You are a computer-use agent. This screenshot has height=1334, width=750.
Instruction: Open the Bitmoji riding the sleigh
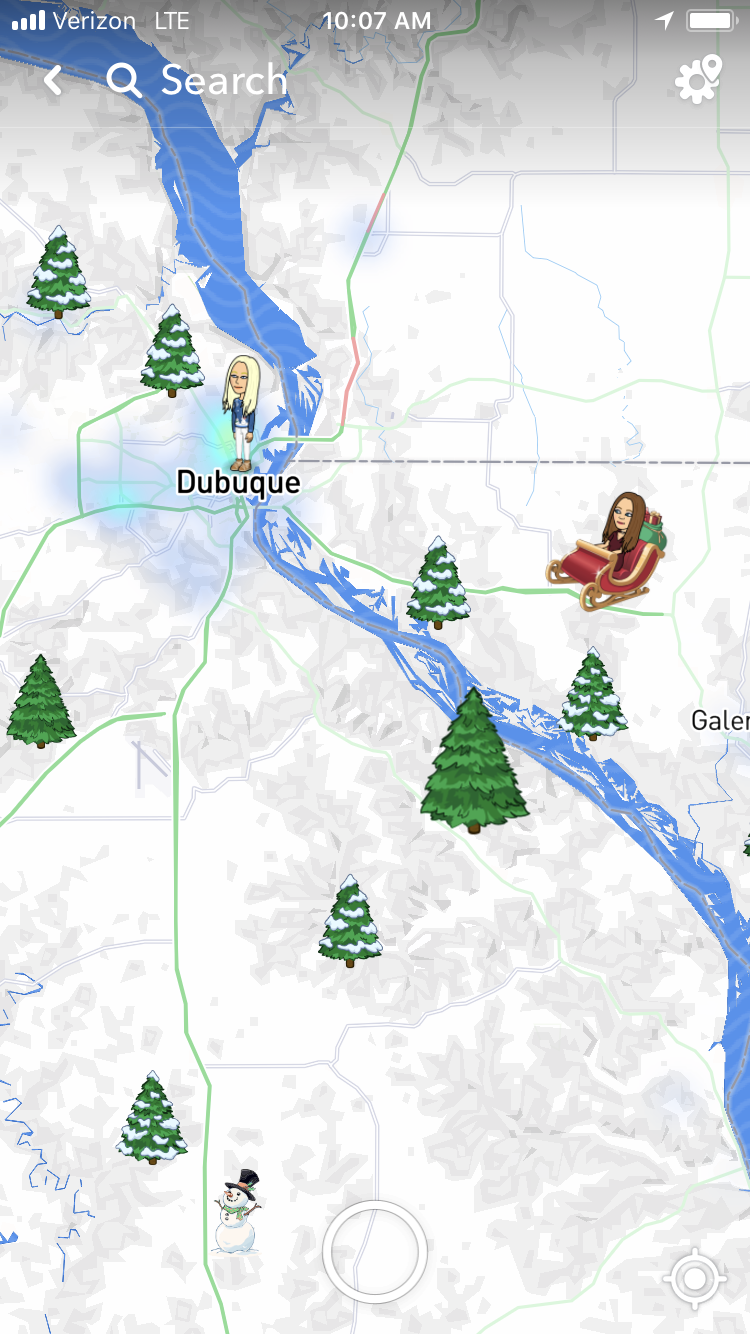tap(608, 551)
